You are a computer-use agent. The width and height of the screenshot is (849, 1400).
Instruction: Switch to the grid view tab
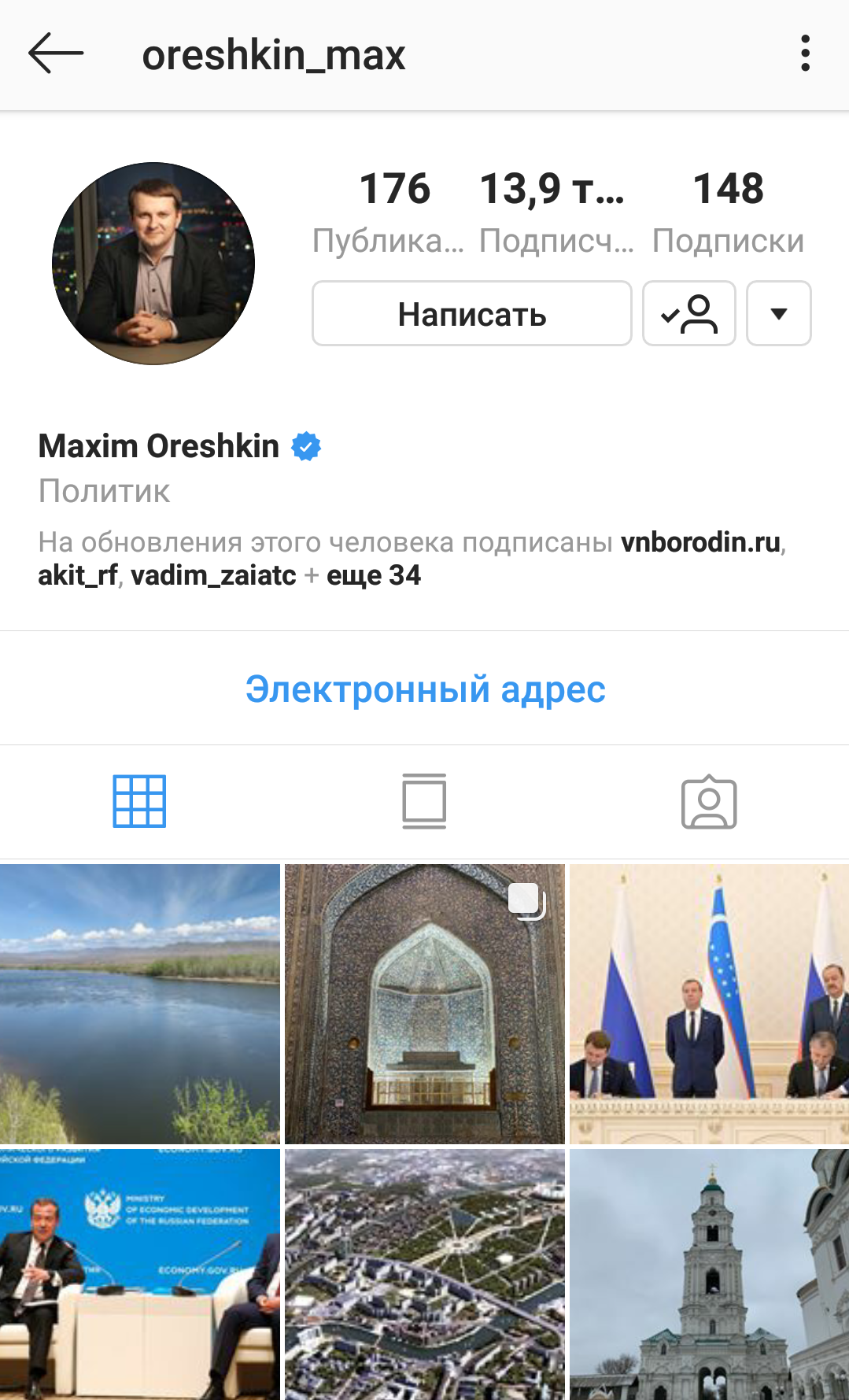(x=139, y=801)
